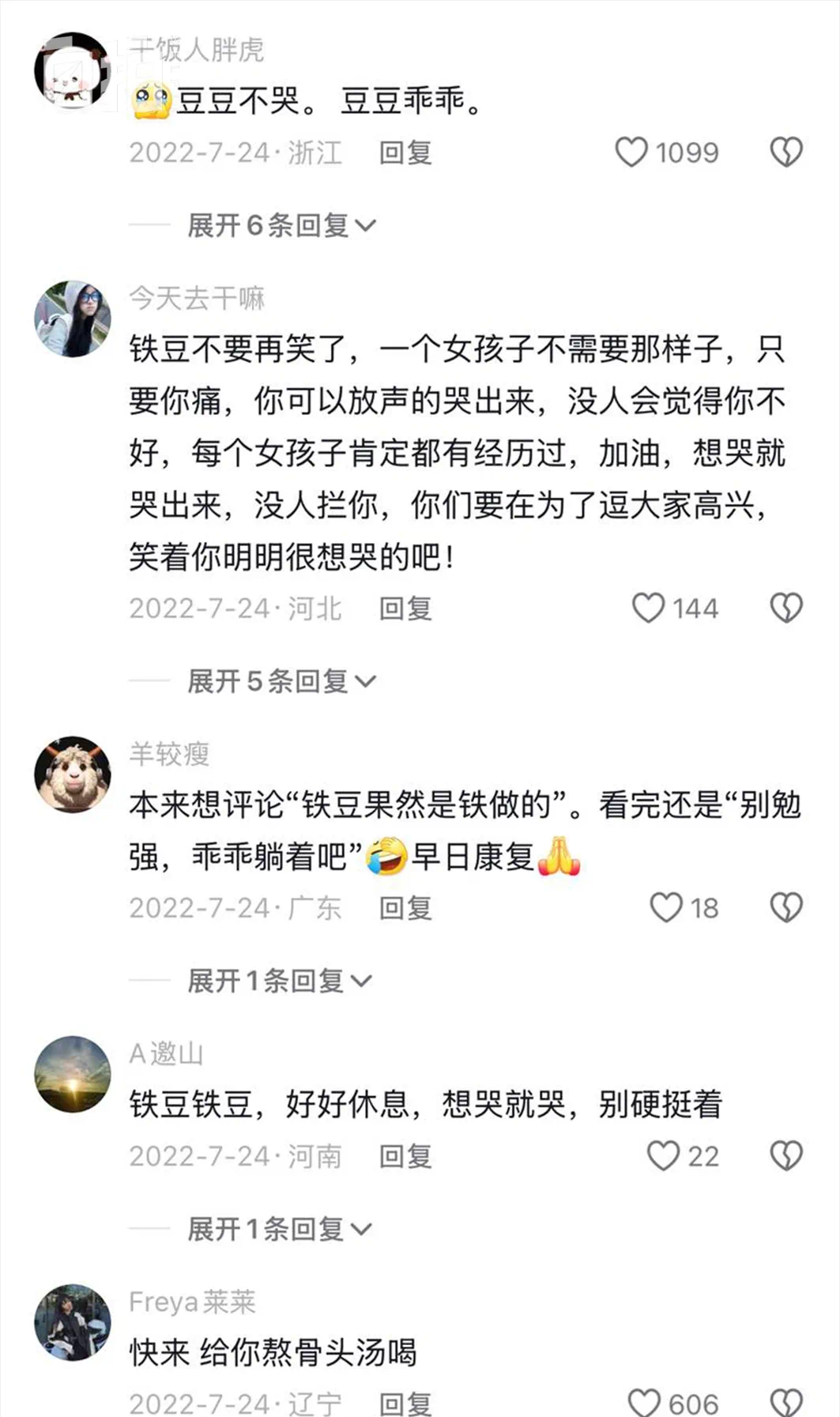Dislike the comment by 干饭人胖虎
The image size is (840, 1417).
pyautogui.click(x=785, y=153)
